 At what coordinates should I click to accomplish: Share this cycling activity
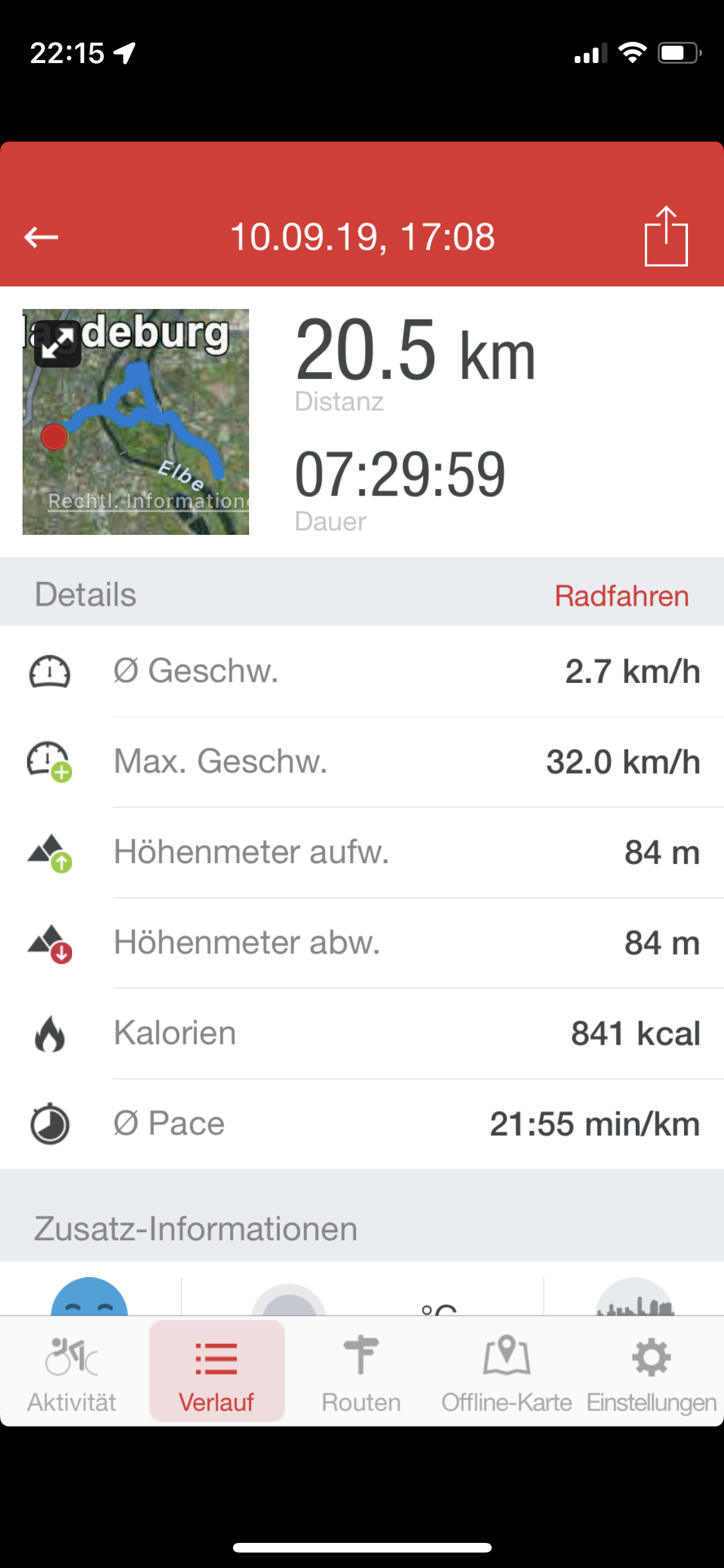point(666,236)
